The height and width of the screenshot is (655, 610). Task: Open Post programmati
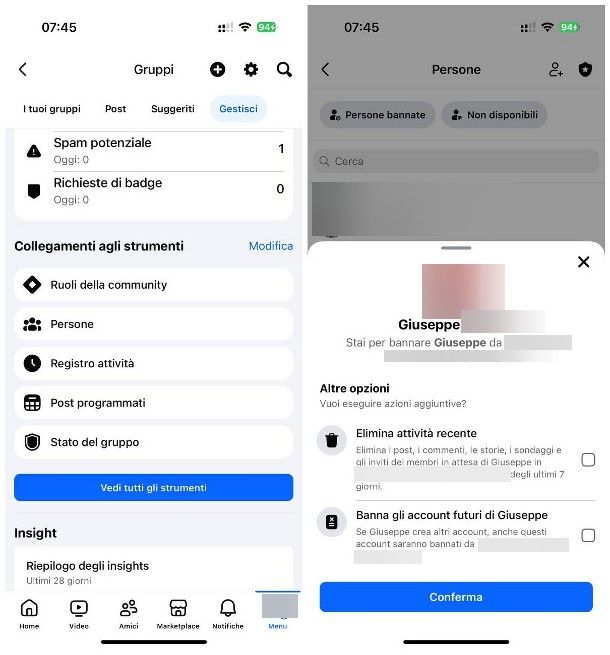tap(154, 403)
